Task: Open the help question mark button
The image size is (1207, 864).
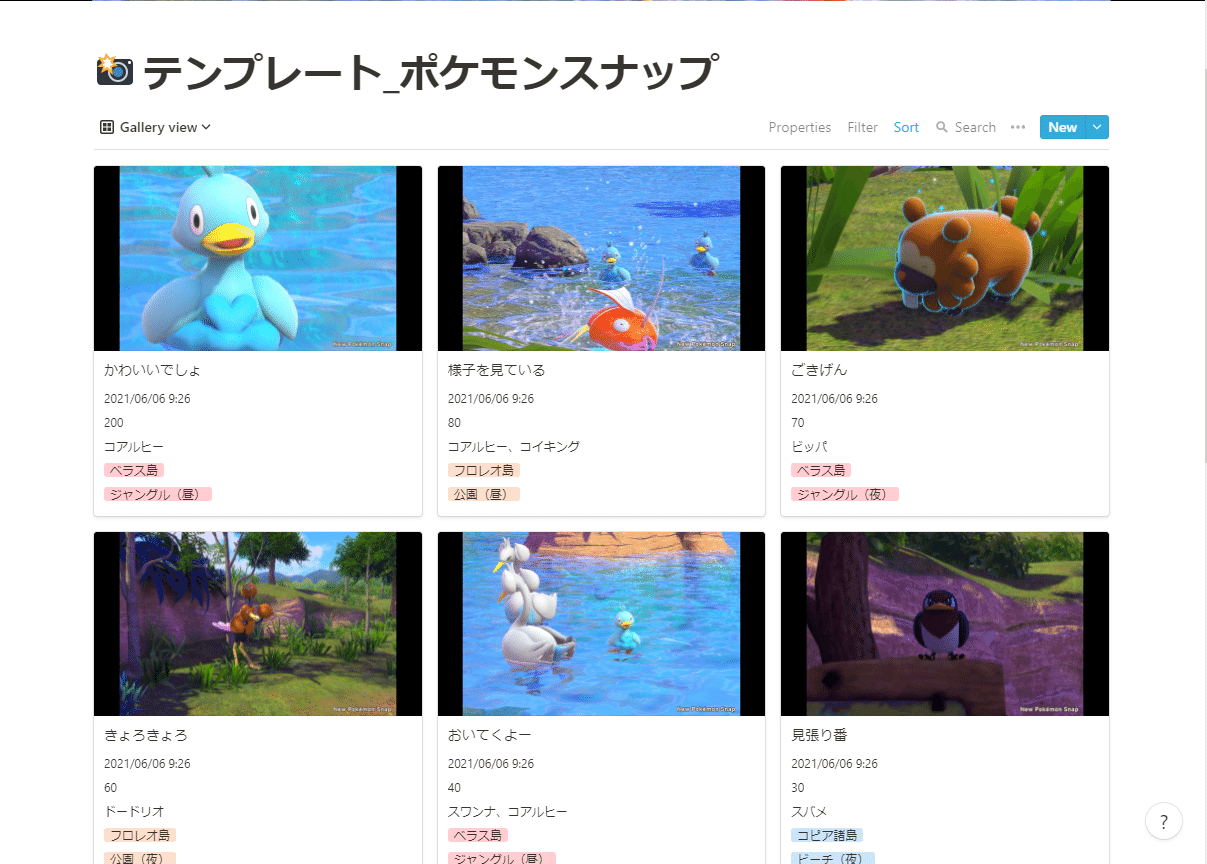Action: [x=1163, y=822]
